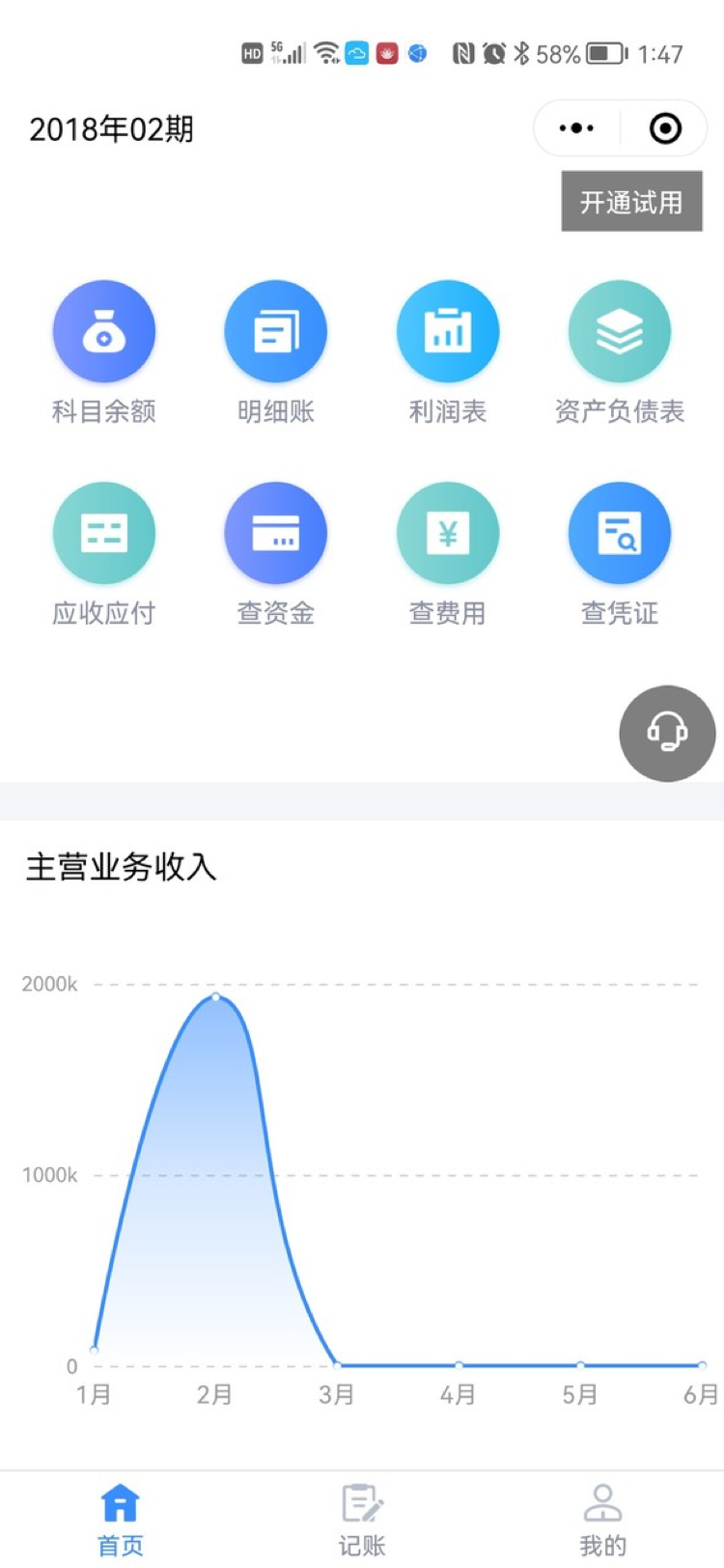The height and width of the screenshot is (1568, 724).
Task: Tap the 主营业务收入 chart title
Action: pyautogui.click(x=122, y=868)
